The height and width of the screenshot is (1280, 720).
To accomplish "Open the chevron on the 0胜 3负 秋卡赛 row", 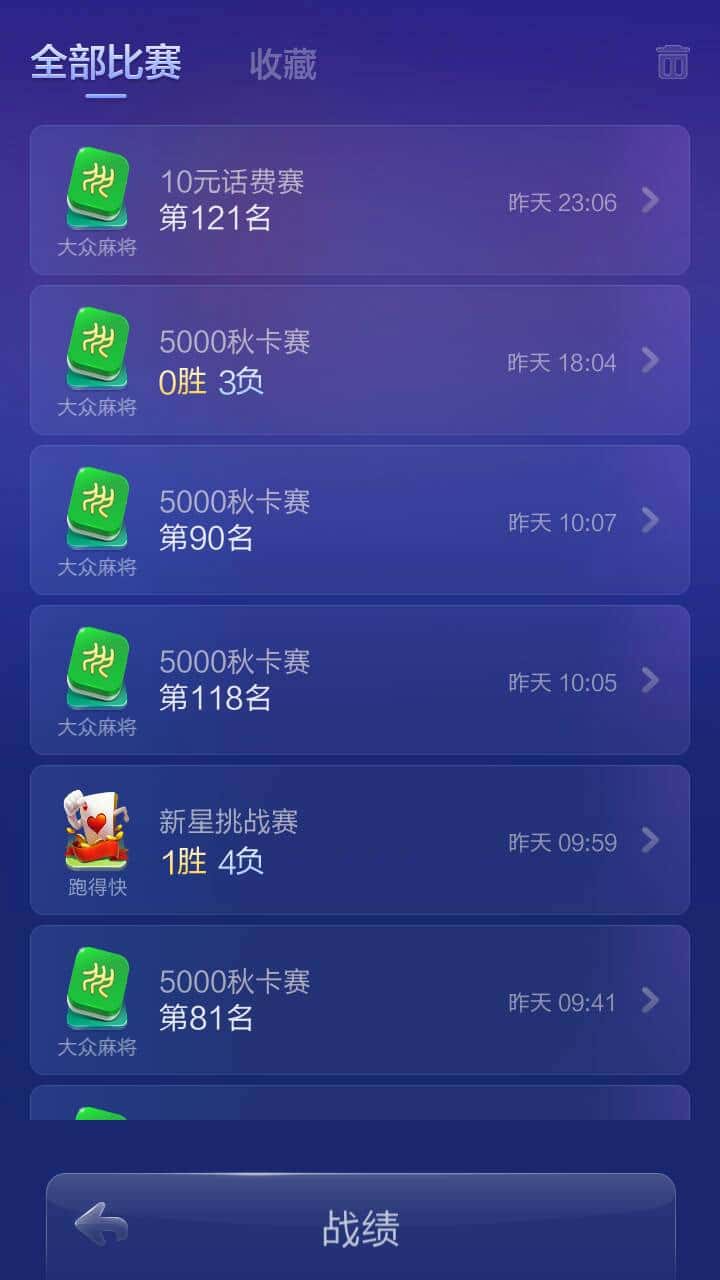I will pos(652,360).
